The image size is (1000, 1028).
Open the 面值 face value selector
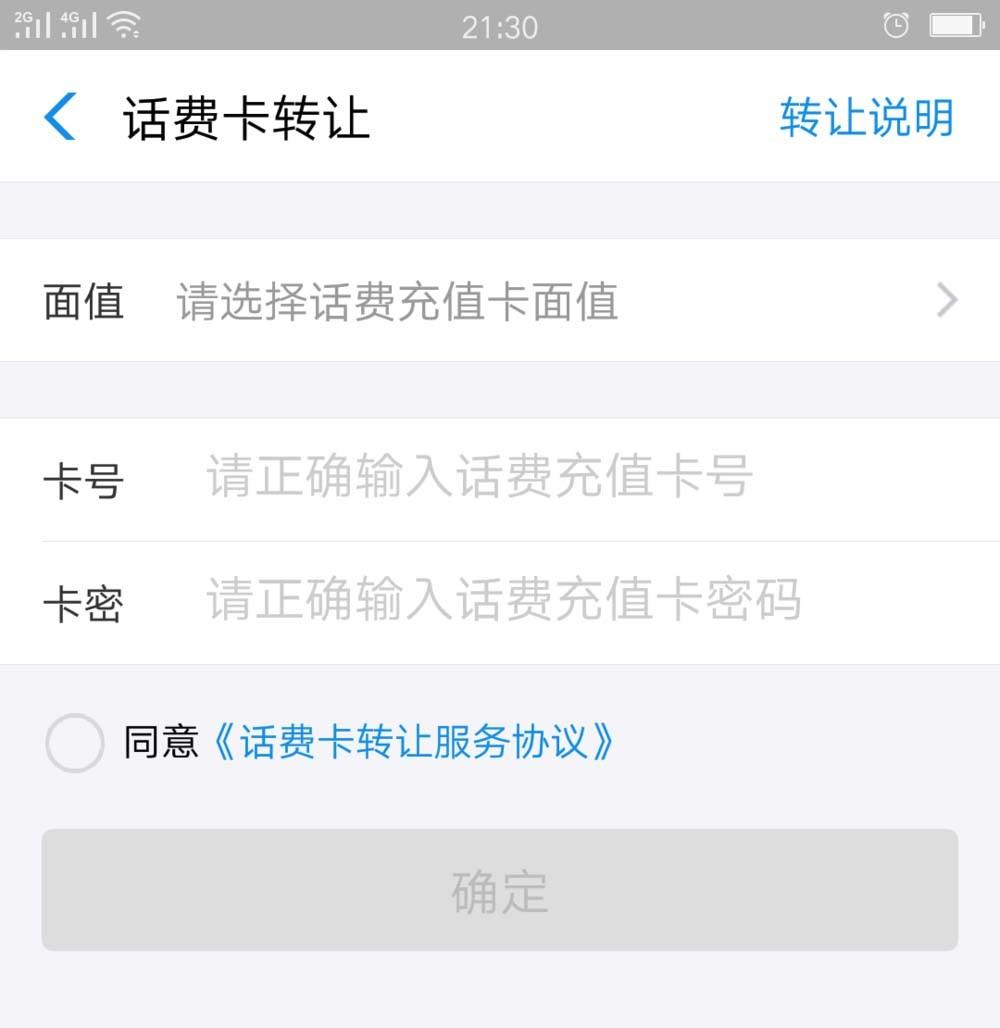[400, 300]
